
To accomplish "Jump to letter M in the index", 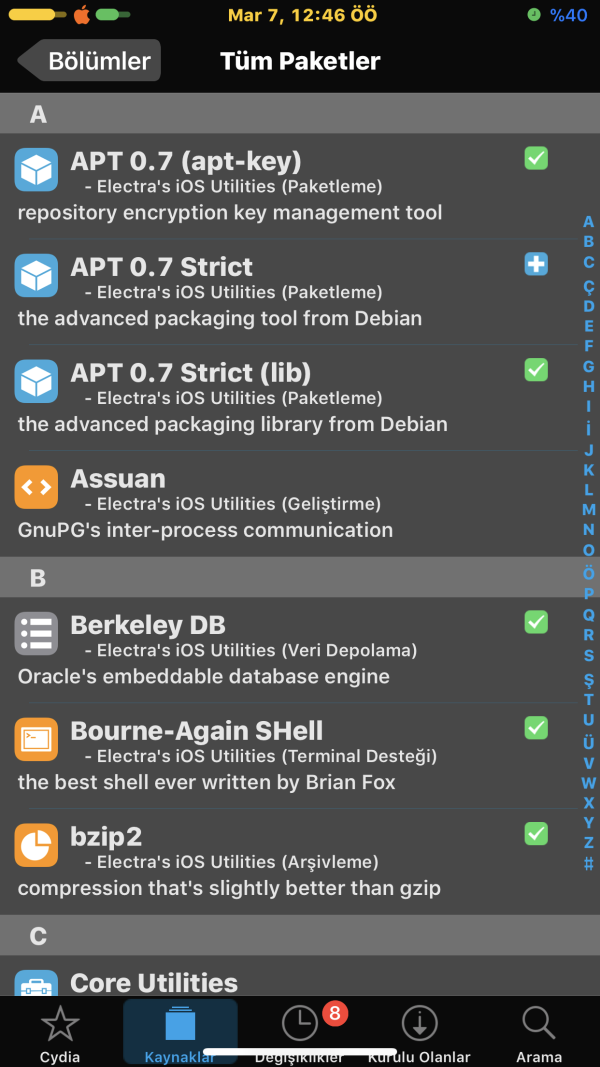I will (589, 509).
